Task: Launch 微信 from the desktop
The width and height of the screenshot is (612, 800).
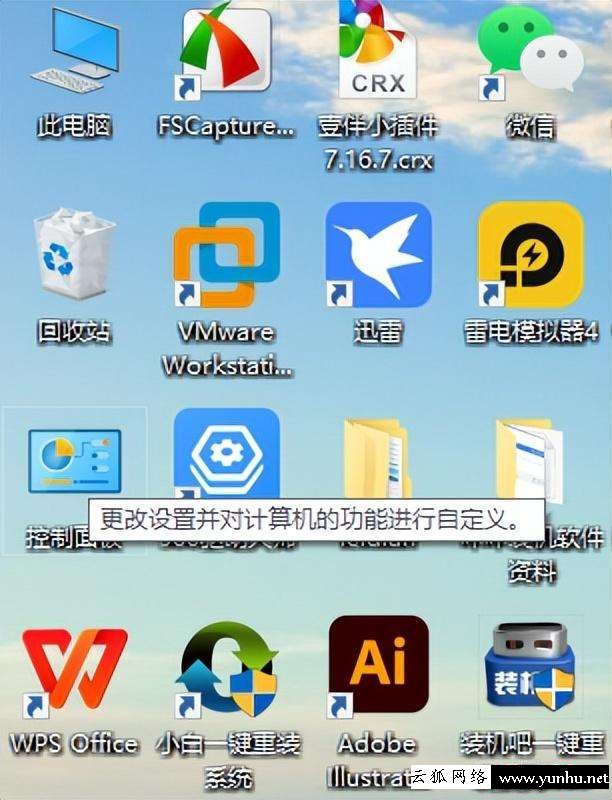Action: pos(529,52)
